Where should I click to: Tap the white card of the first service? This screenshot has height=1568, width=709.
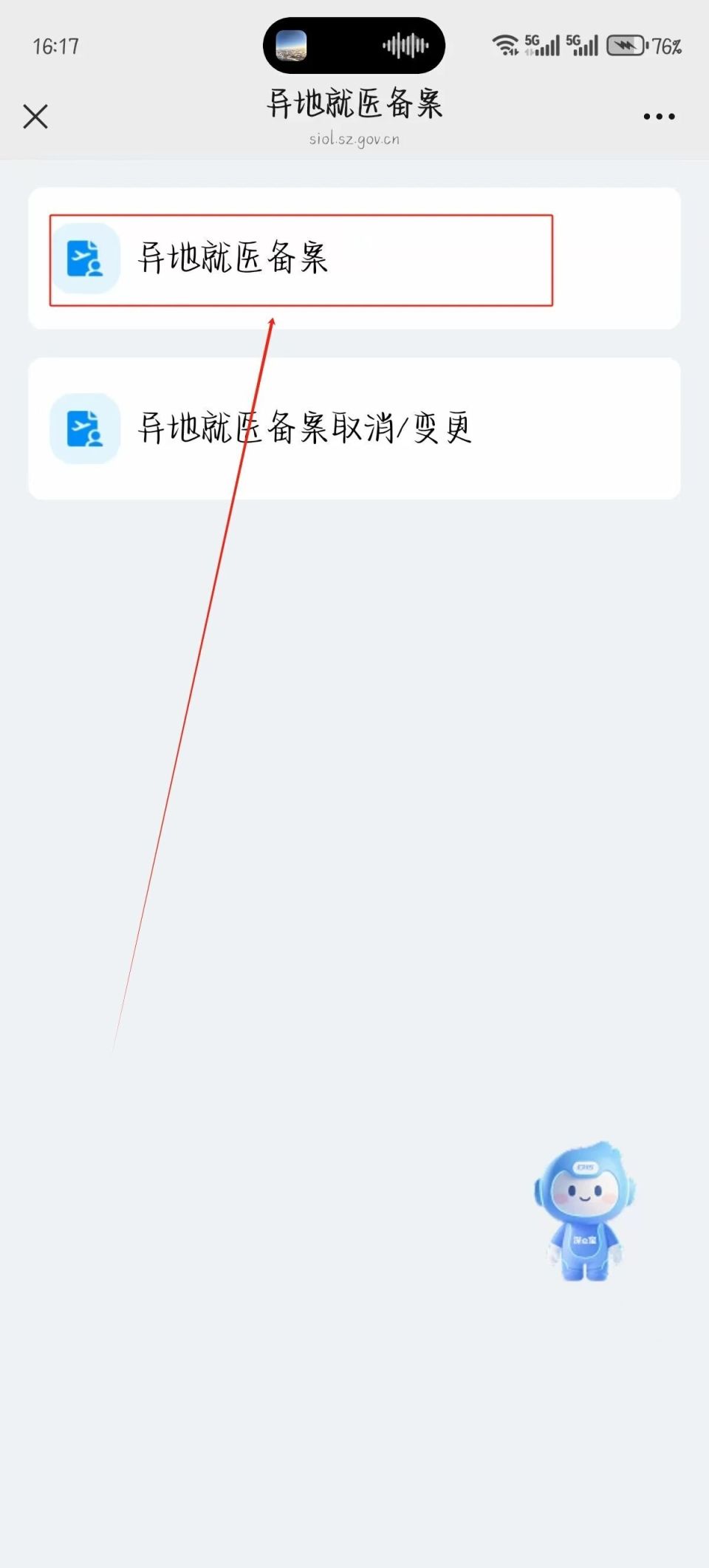354,259
